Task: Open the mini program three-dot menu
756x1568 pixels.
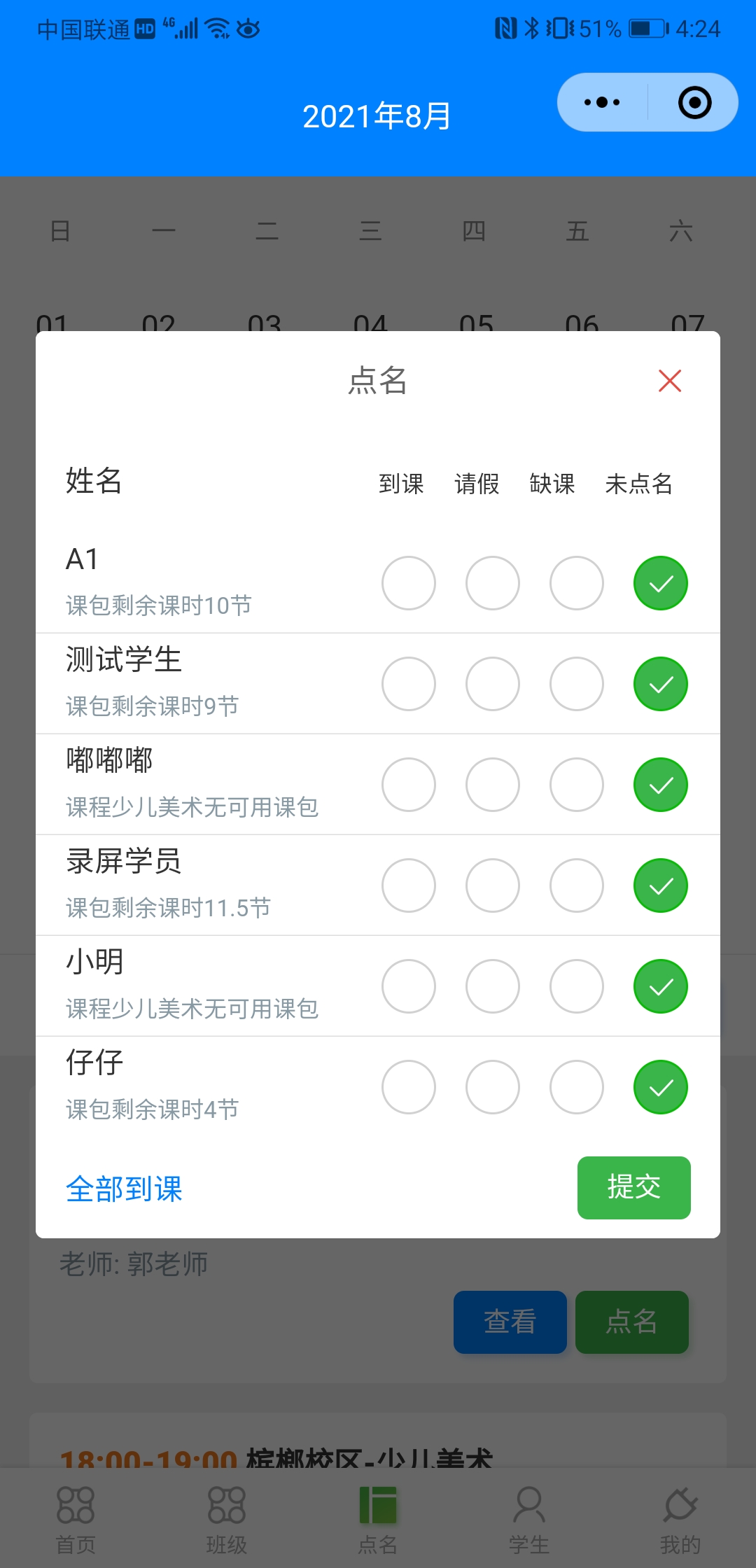Action: pos(602,102)
